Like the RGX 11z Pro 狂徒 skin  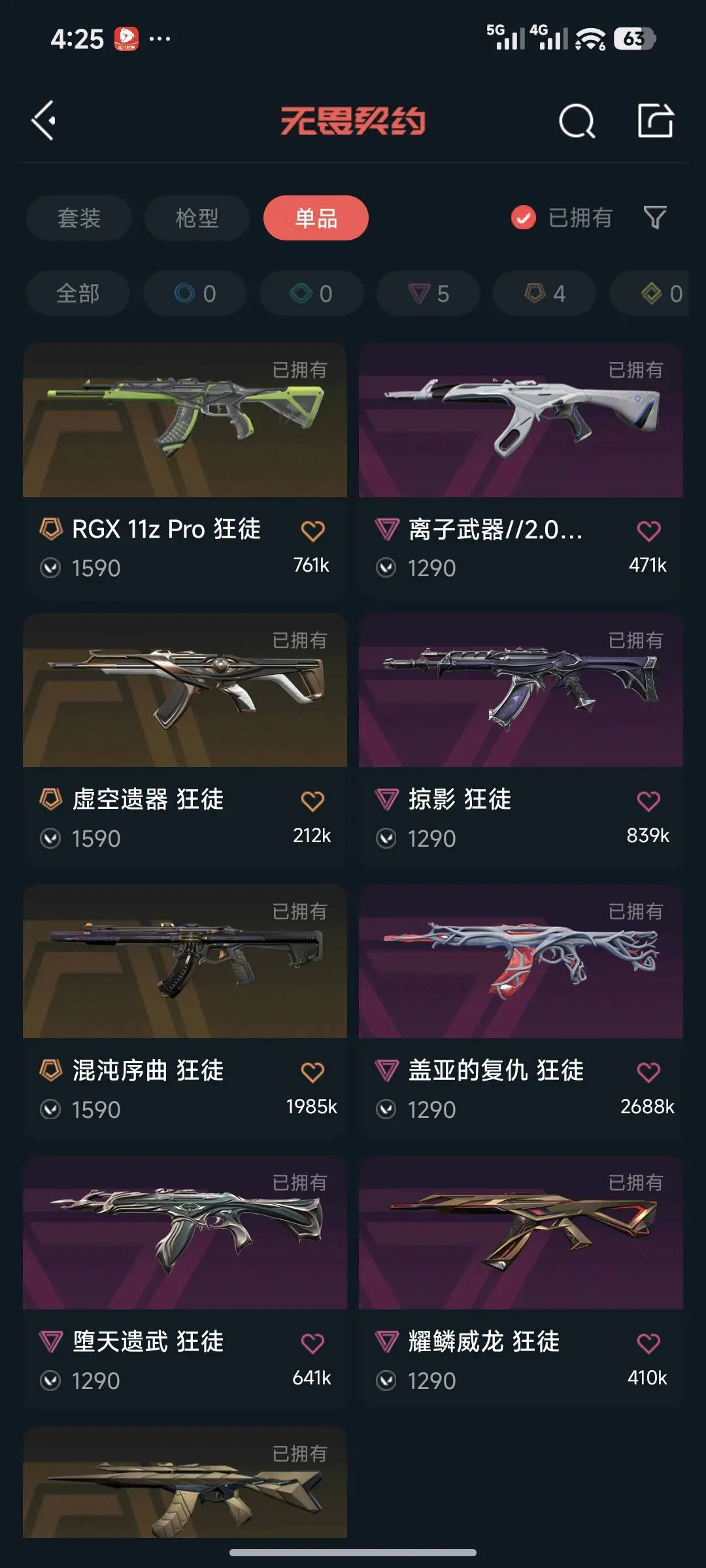tap(312, 531)
